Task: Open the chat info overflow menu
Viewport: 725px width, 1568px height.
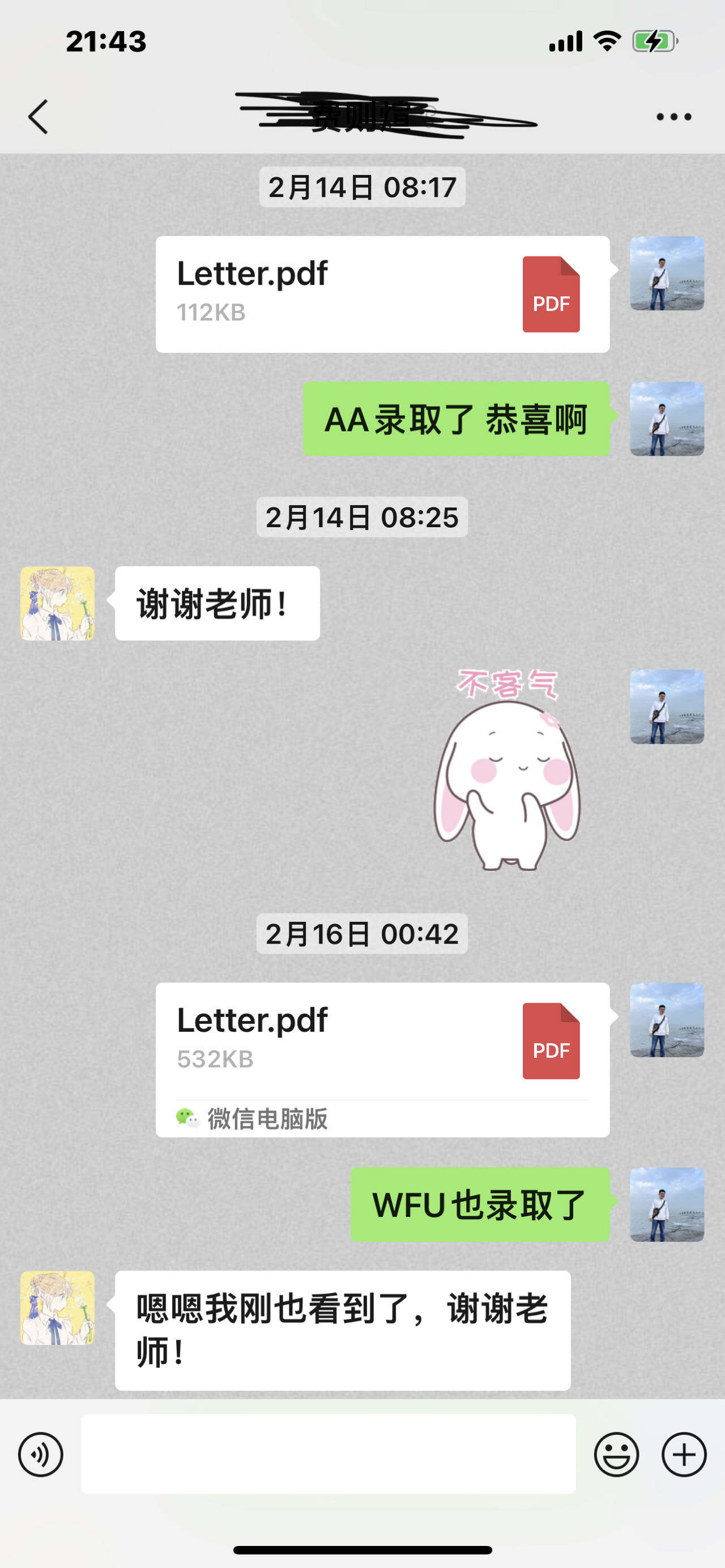Action: [673, 116]
